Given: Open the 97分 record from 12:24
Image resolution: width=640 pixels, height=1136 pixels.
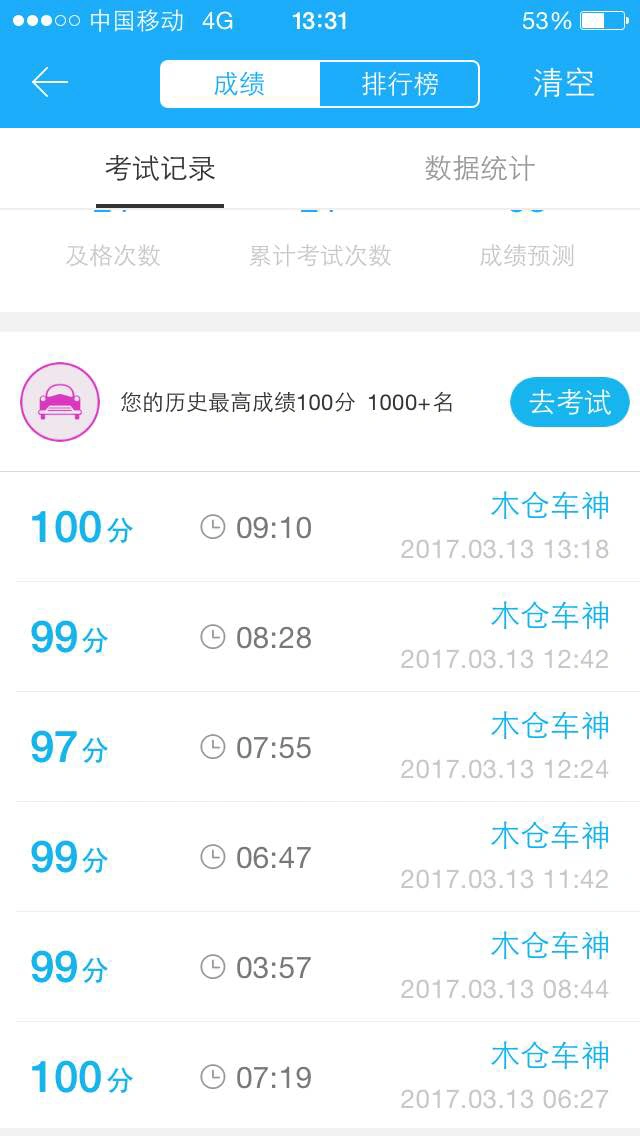Looking at the screenshot, I should (x=320, y=747).
